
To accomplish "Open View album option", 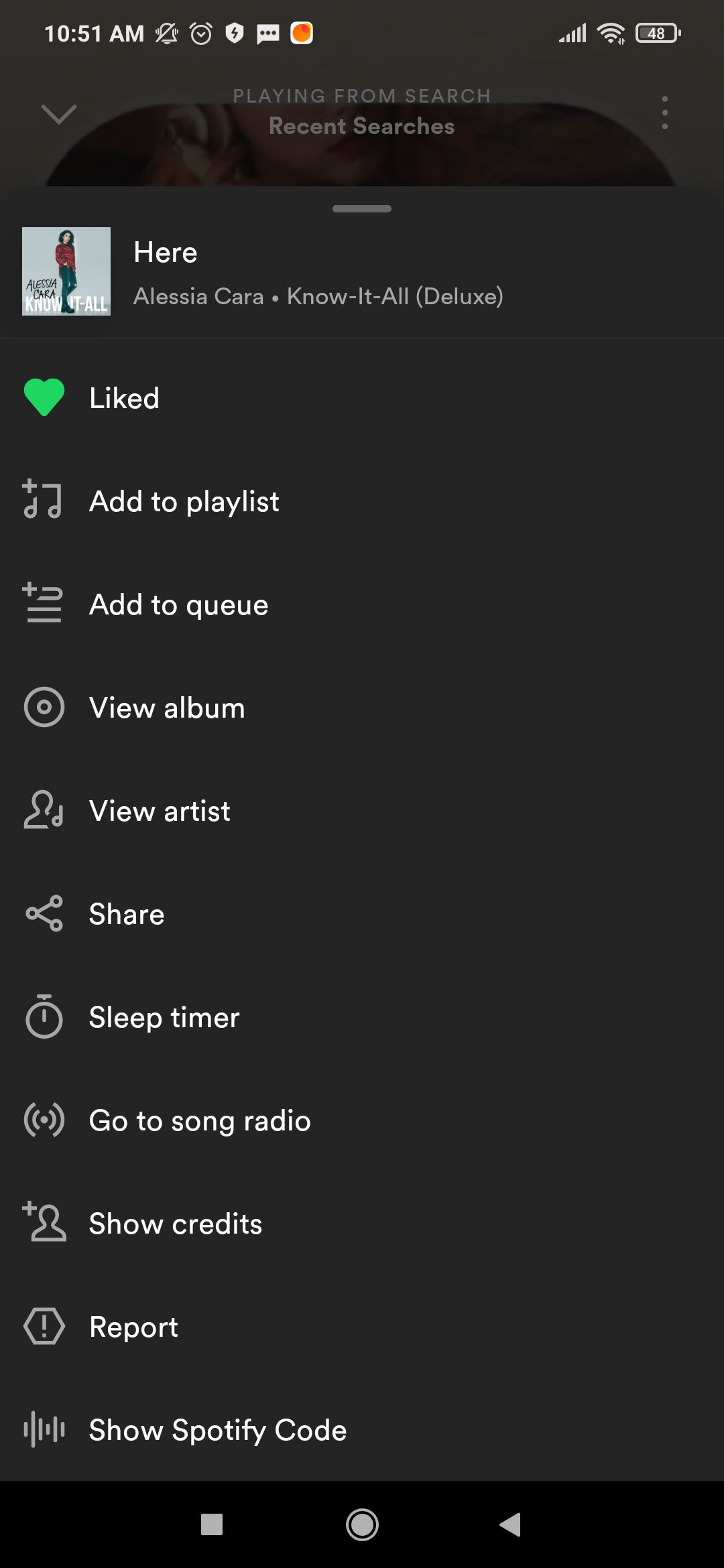I will coord(167,708).
